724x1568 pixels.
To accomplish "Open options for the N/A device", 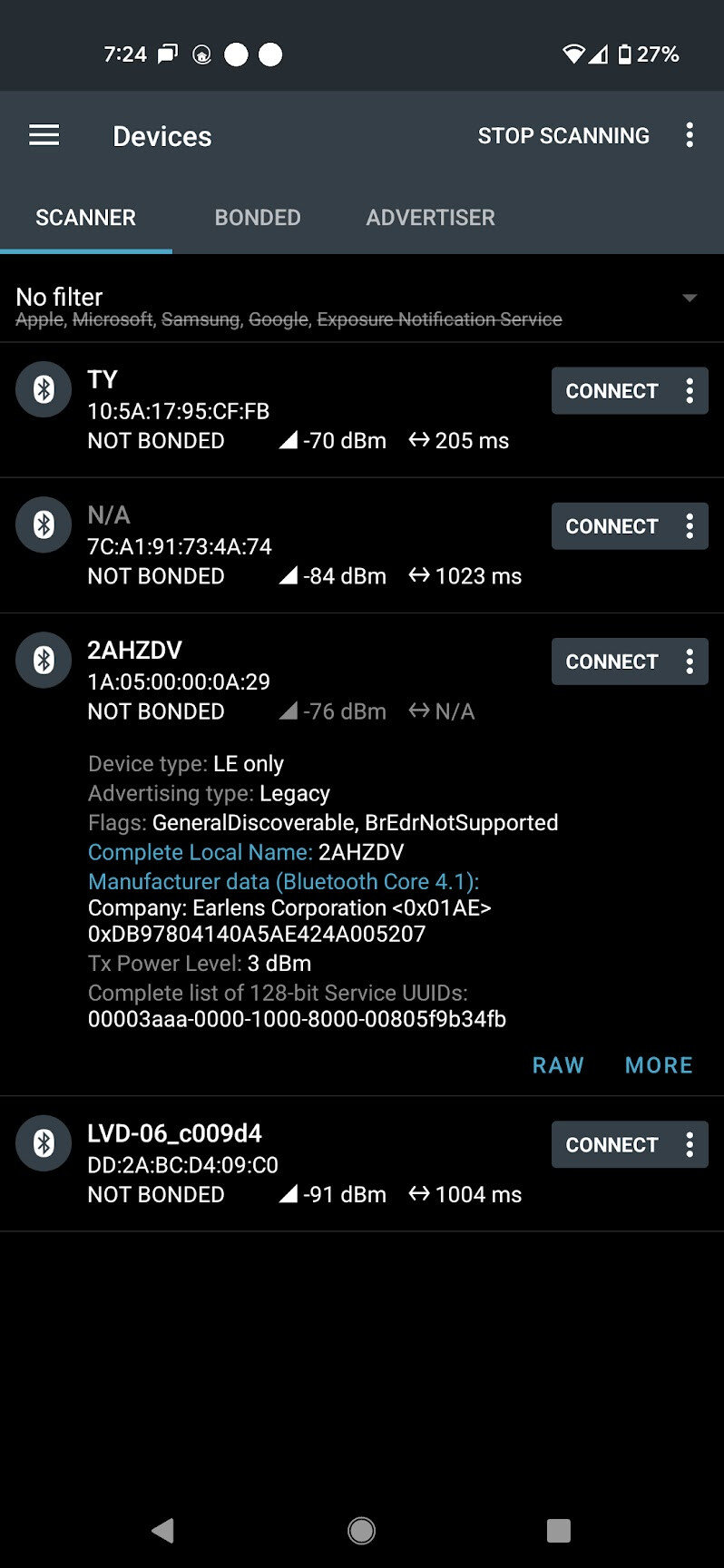I will click(x=690, y=526).
